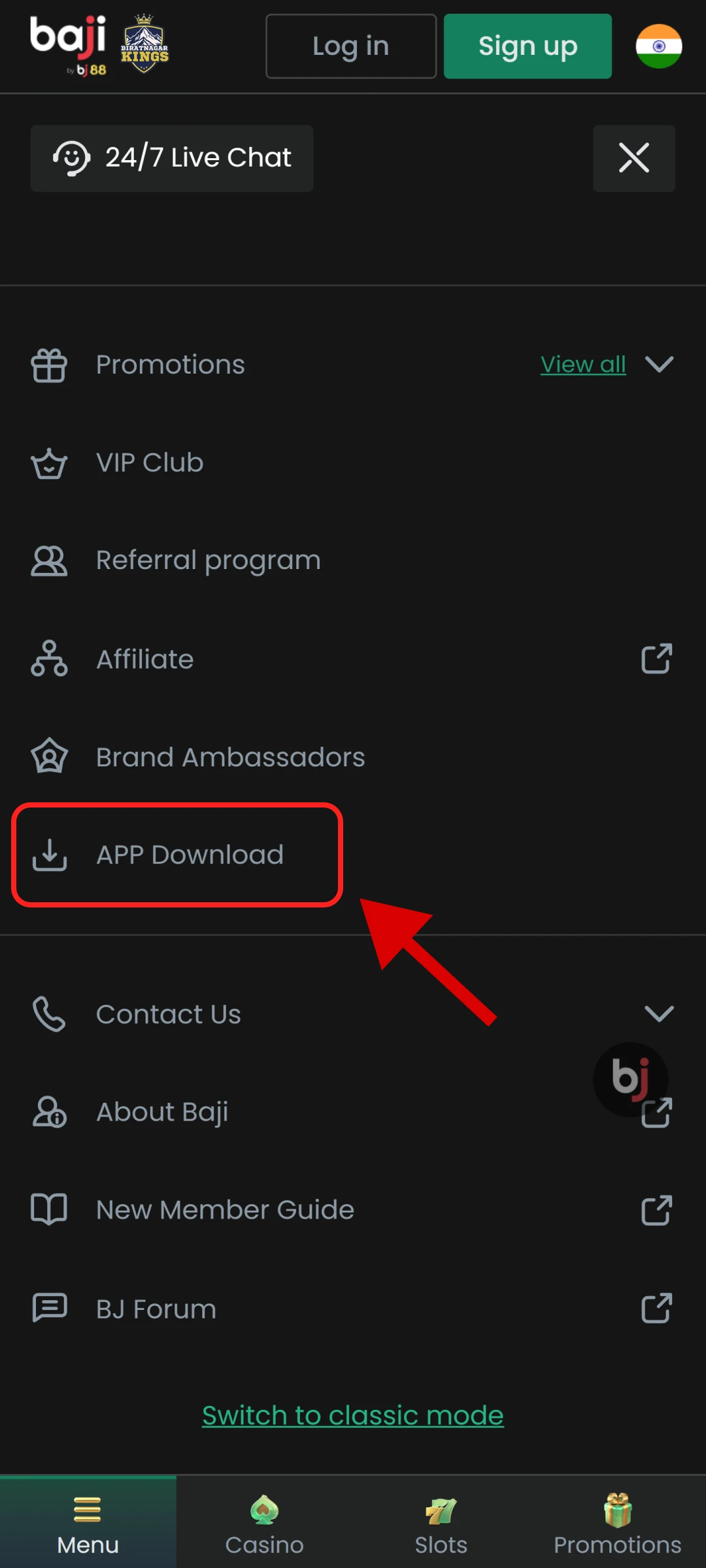
Task: Select Brand Ambassadors menu item
Action: click(230, 757)
